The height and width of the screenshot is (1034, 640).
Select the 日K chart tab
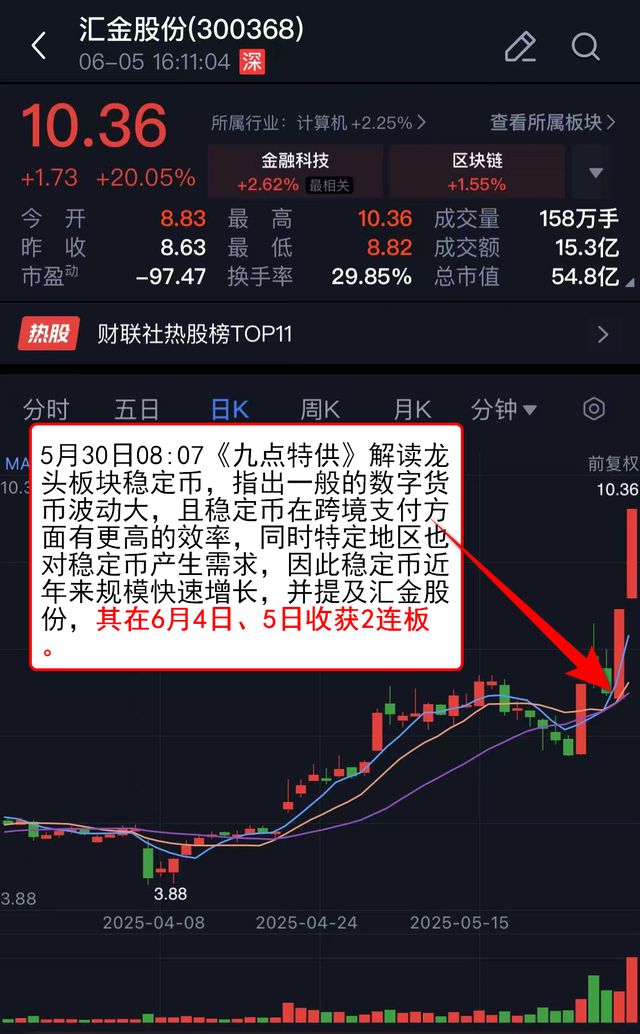pyautogui.click(x=229, y=409)
